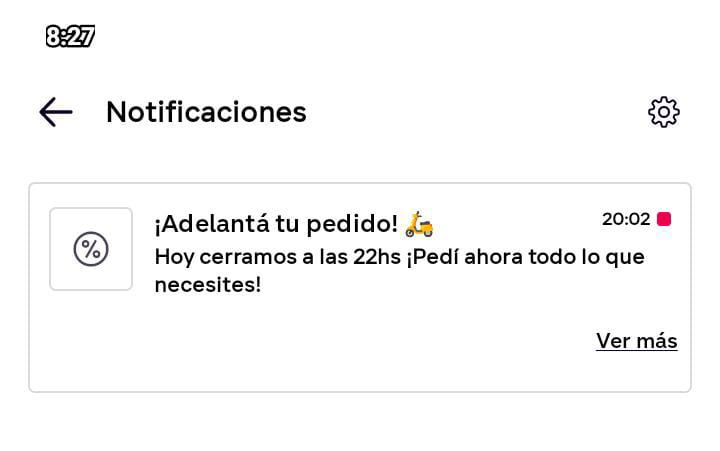The width and height of the screenshot is (720, 451).
Task: Open notification settings gear
Action: (x=663, y=112)
